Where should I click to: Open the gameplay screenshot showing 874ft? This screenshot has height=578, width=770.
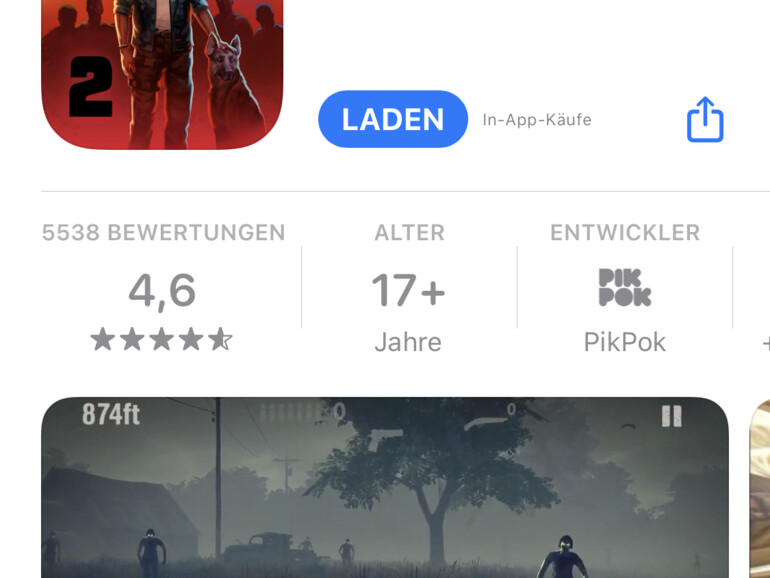[x=384, y=487]
